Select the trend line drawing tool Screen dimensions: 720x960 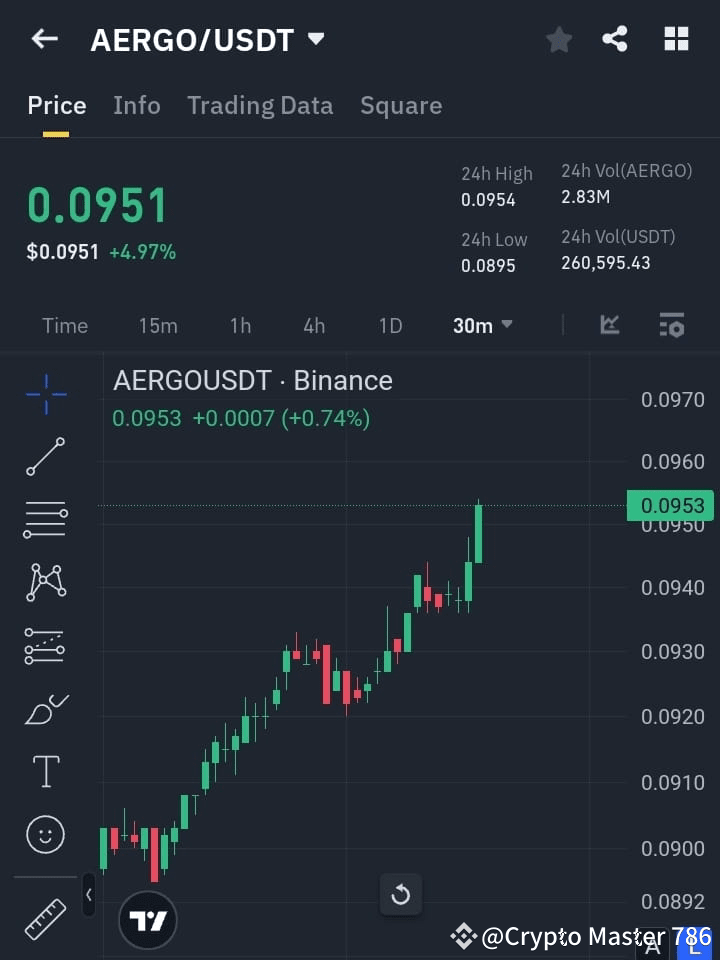point(44,457)
